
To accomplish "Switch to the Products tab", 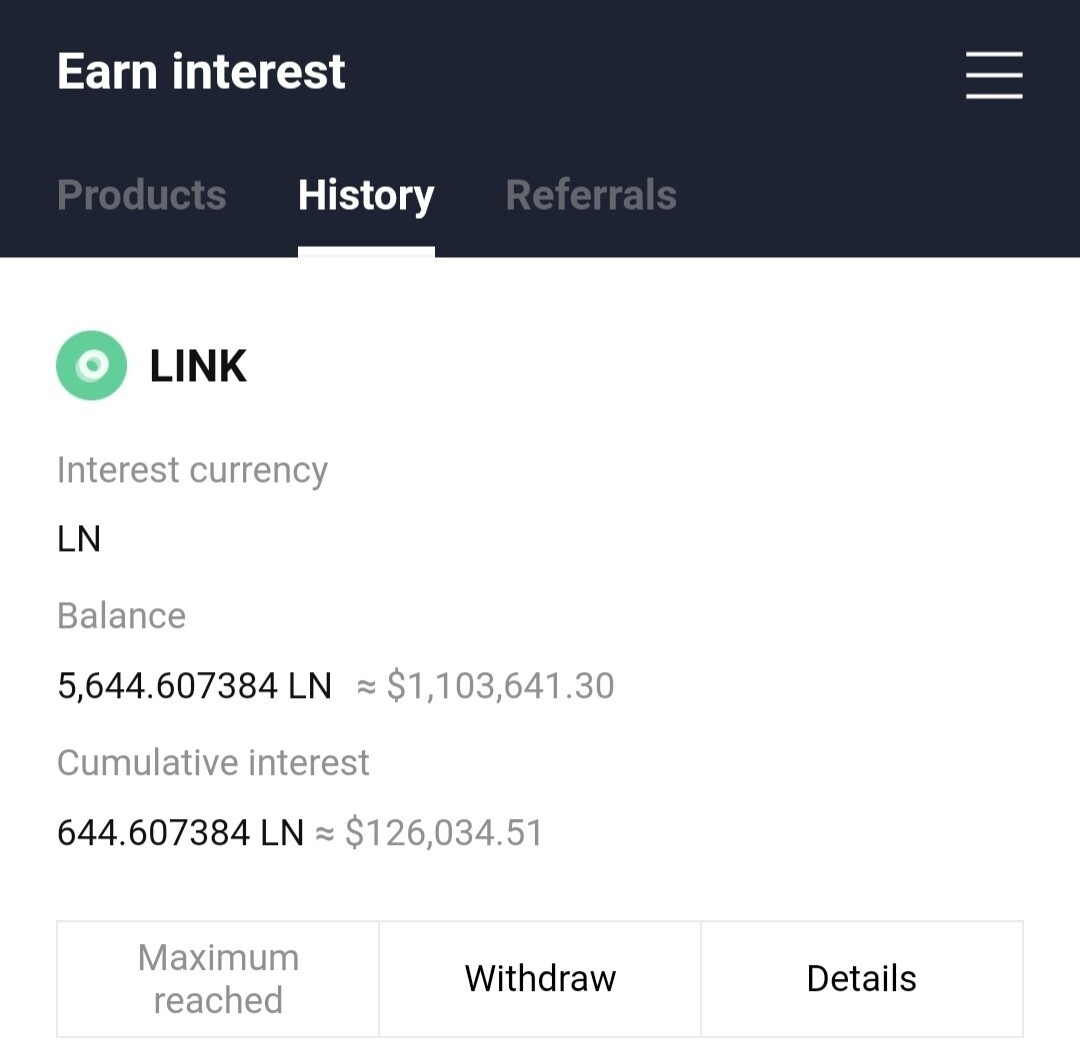I will point(142,195).
